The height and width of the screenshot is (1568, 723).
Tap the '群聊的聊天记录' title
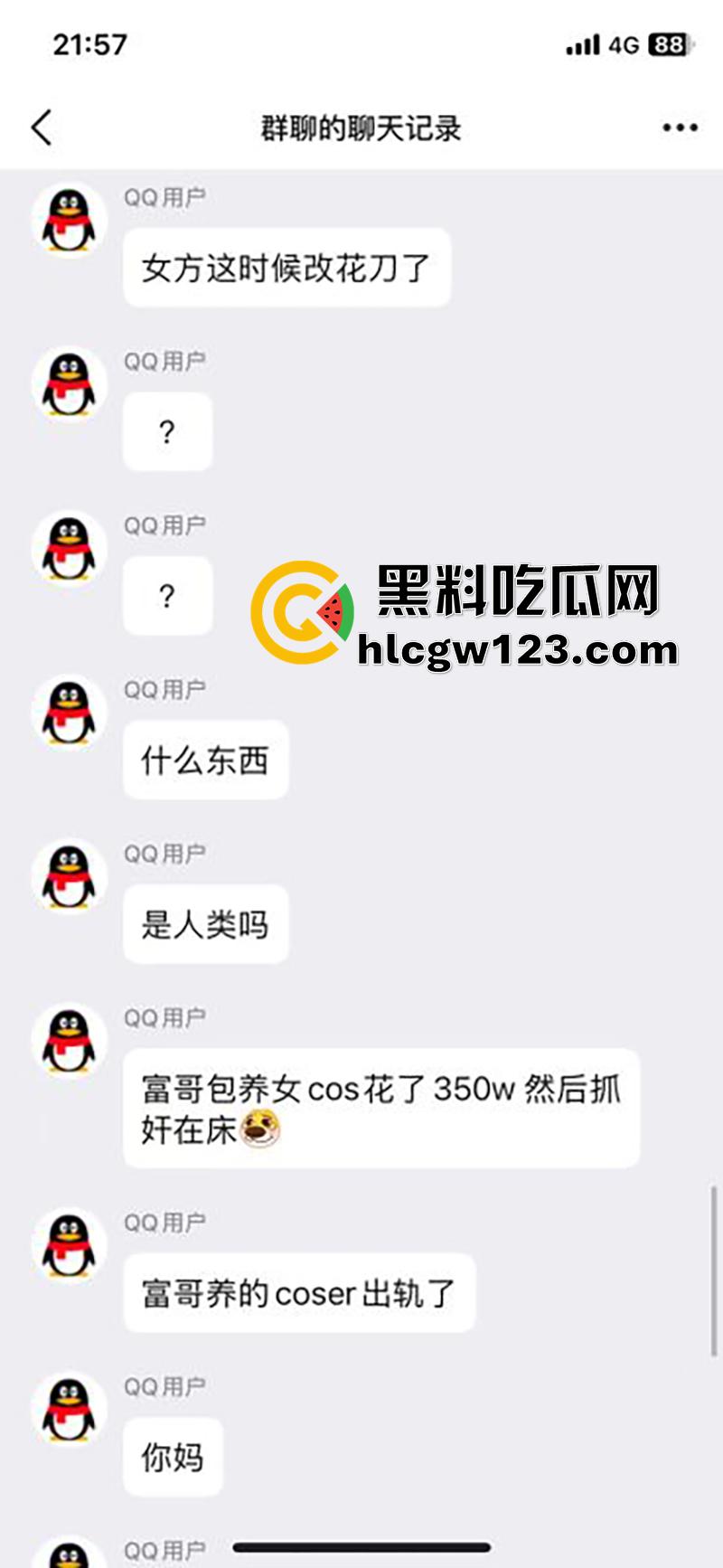(360, 128)
